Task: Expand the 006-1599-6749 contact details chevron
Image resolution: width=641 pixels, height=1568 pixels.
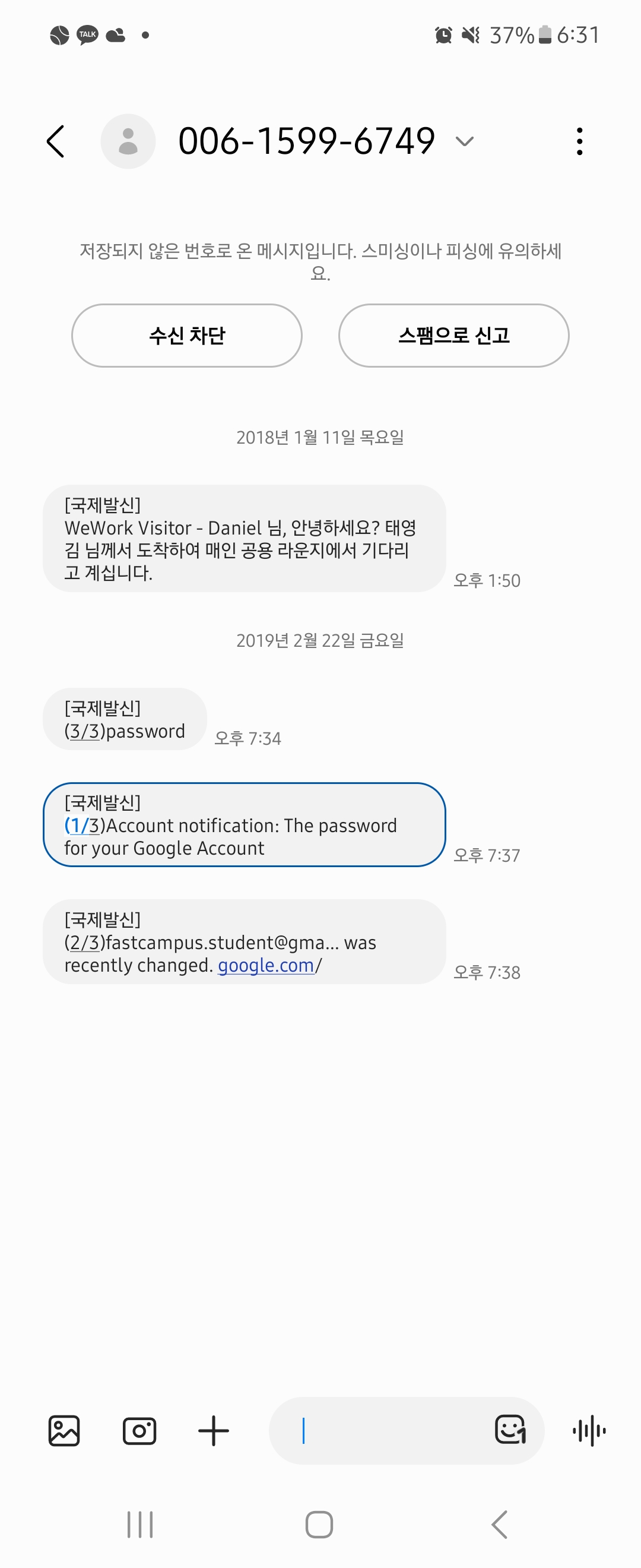Action: pyautogui.click(x=464, y=142)
